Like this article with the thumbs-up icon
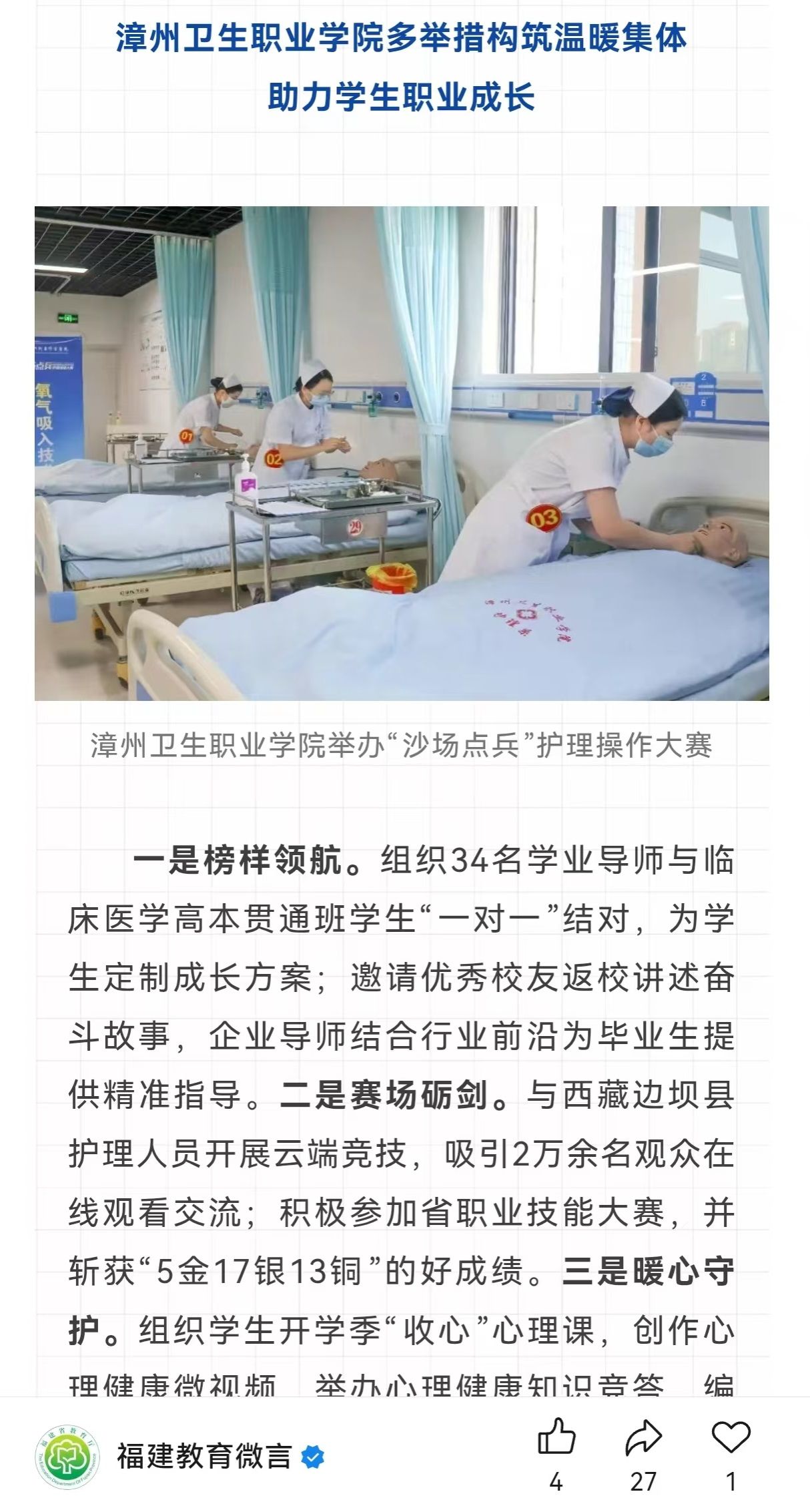This screenshot has height=1512, width=810. pyautogui.click(x=556, y=1437)
